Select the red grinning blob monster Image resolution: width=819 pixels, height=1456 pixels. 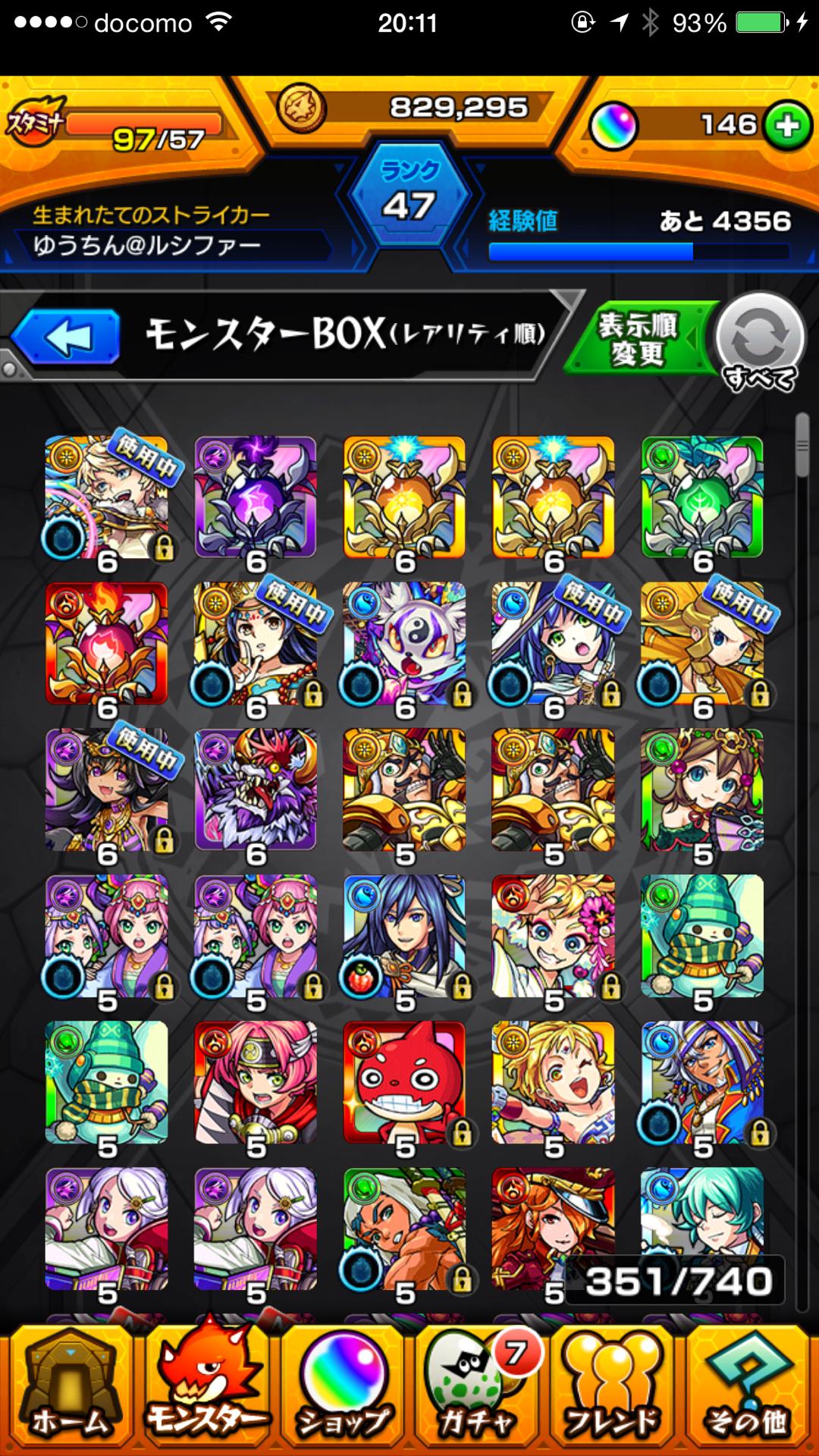(404, 1082)
